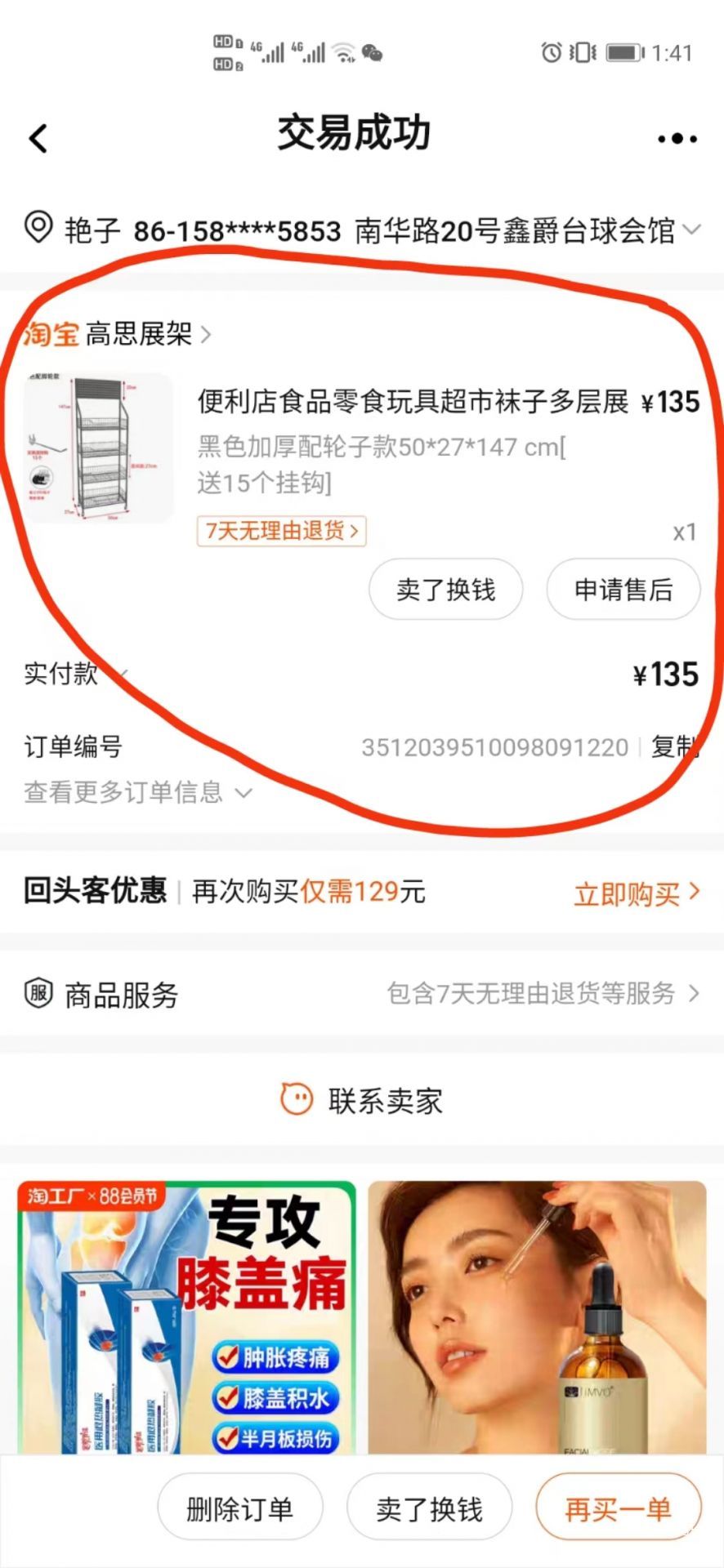
Task: Open the display rack product image
Action: pyautogui.click(x=98, y=448)
